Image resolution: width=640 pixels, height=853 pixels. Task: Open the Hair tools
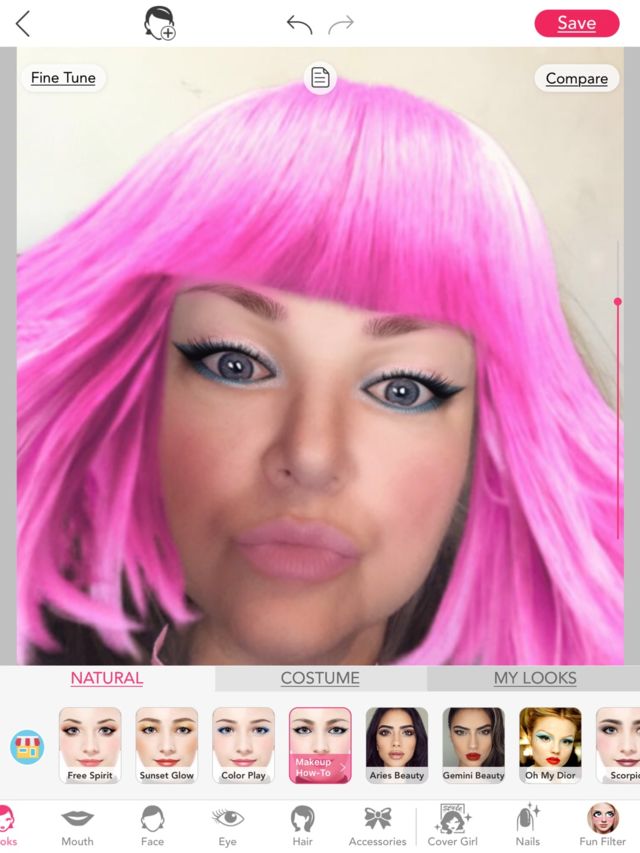tap(302, 826)
